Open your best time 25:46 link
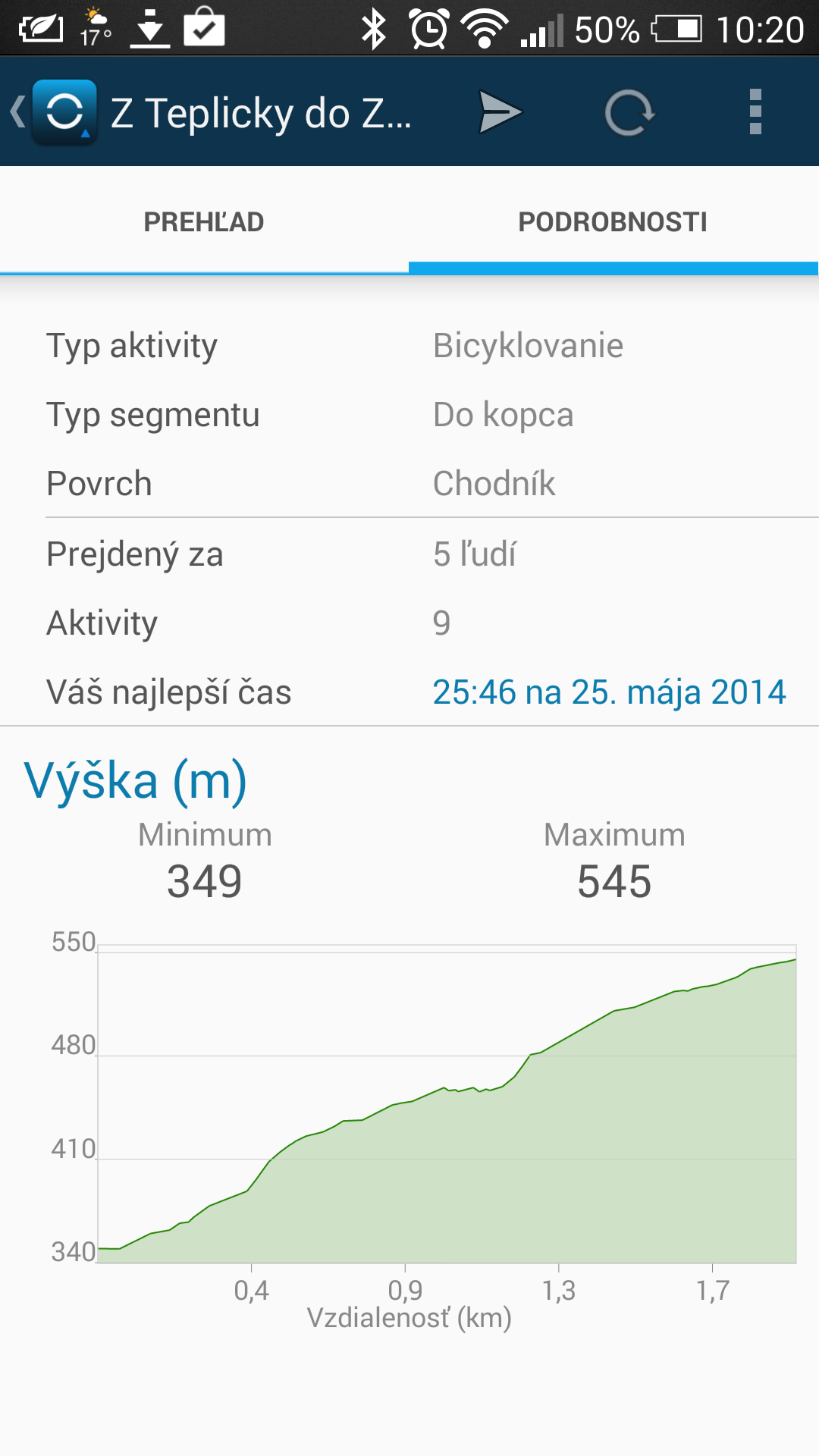The height and width of the screenshot is (1456, 819). 609,692
